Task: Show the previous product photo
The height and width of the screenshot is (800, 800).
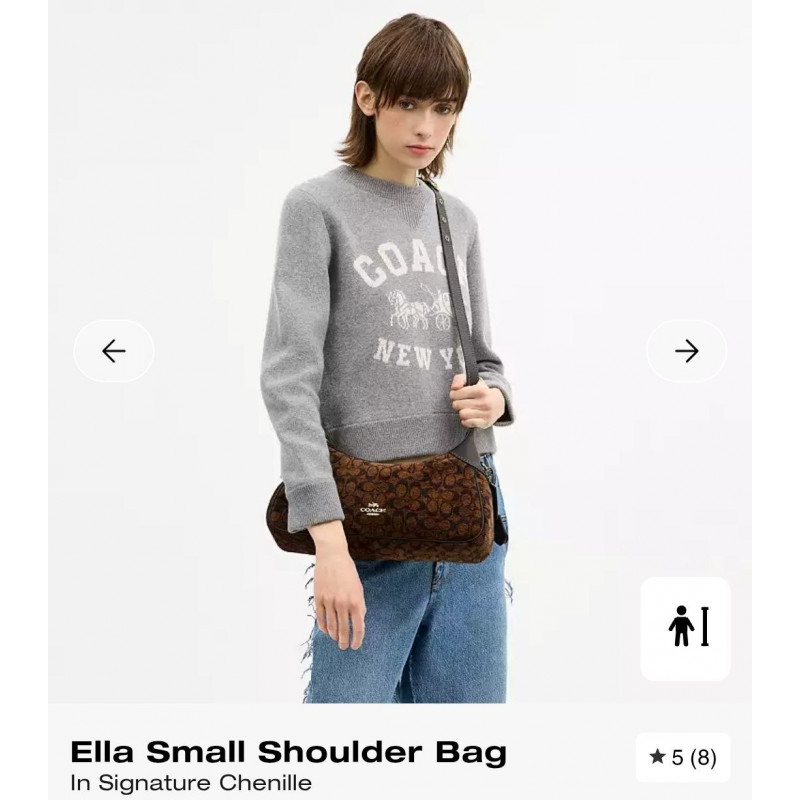Action: click(114, 351)
